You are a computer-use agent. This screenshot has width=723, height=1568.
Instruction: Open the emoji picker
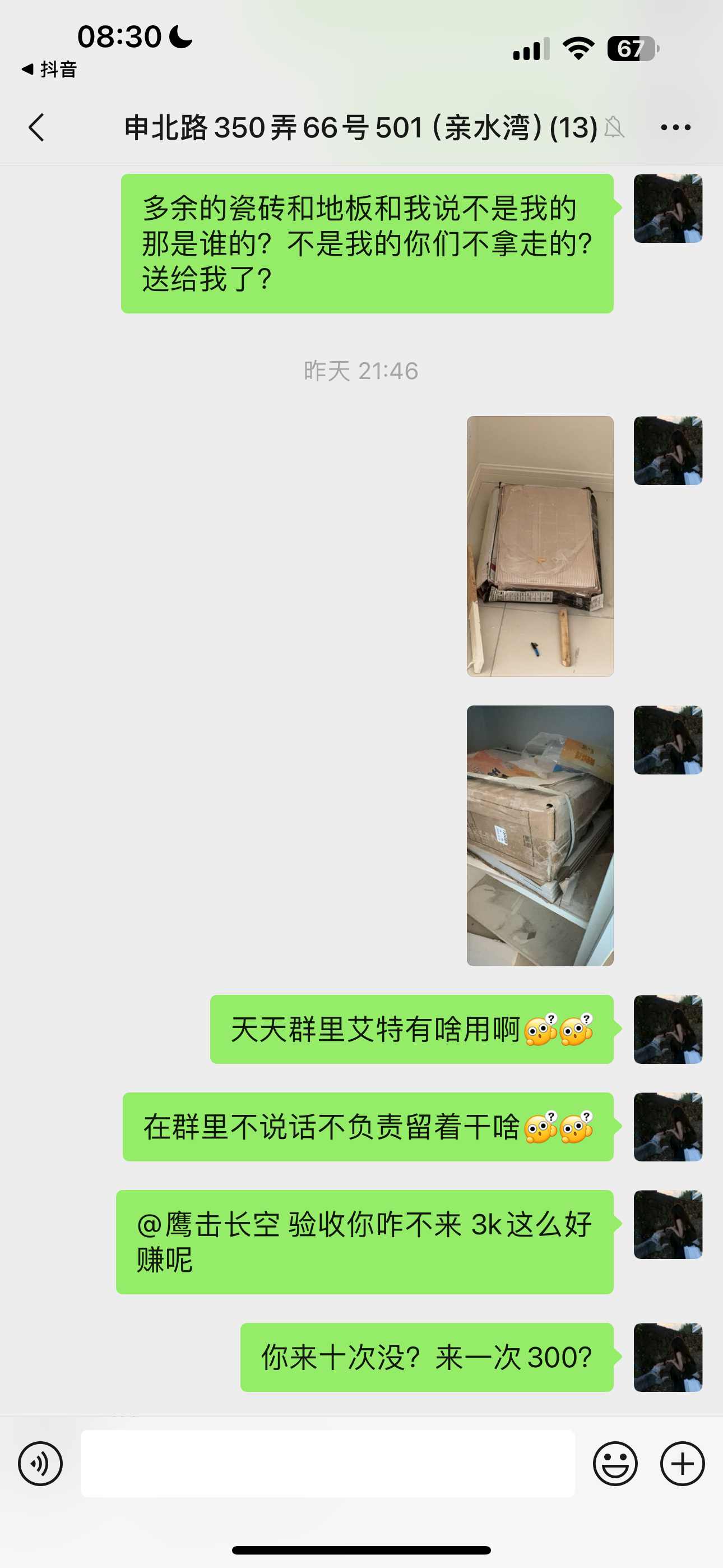click(x=615, y=1464)
